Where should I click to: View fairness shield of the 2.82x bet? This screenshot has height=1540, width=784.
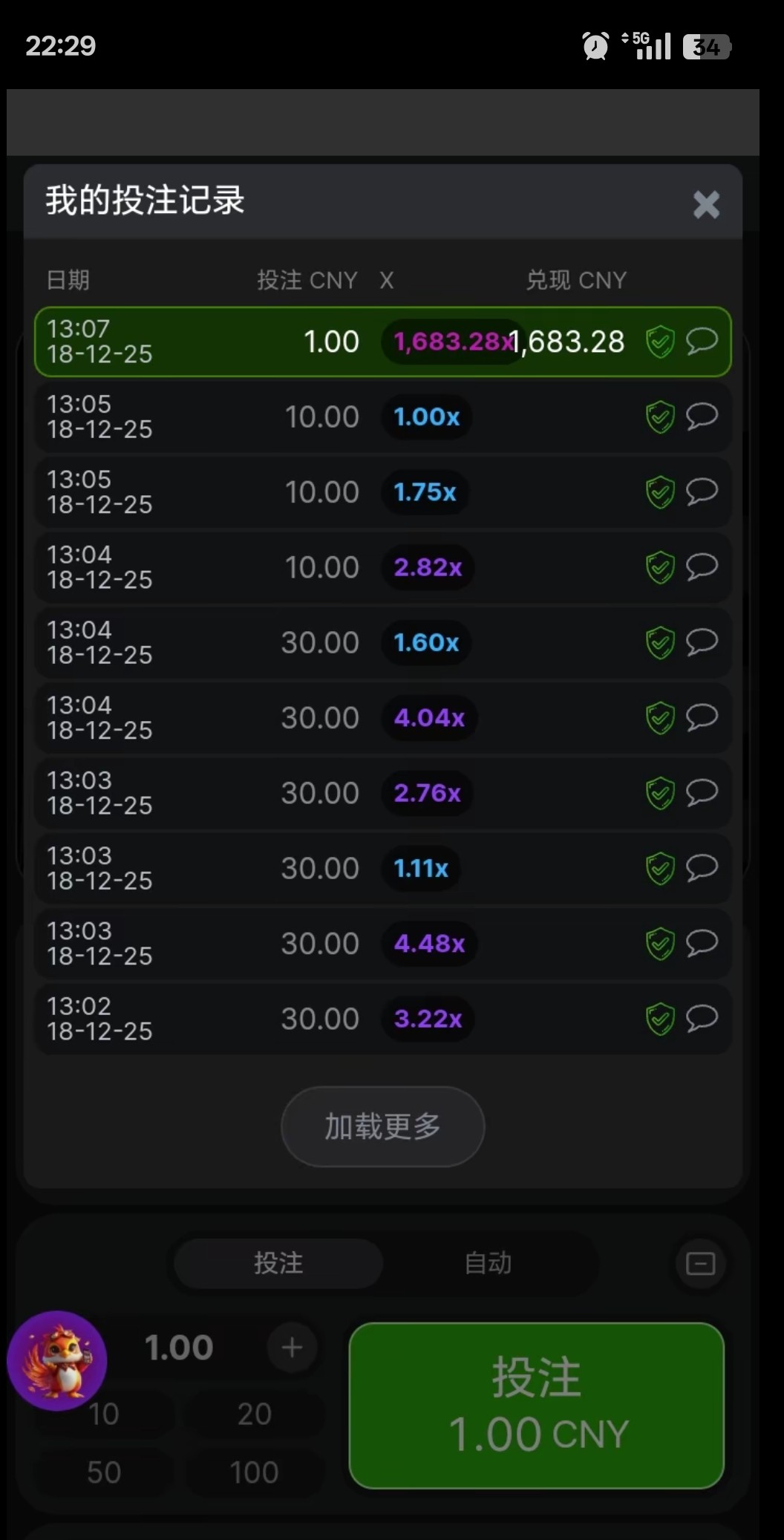[x=659, y=567]
